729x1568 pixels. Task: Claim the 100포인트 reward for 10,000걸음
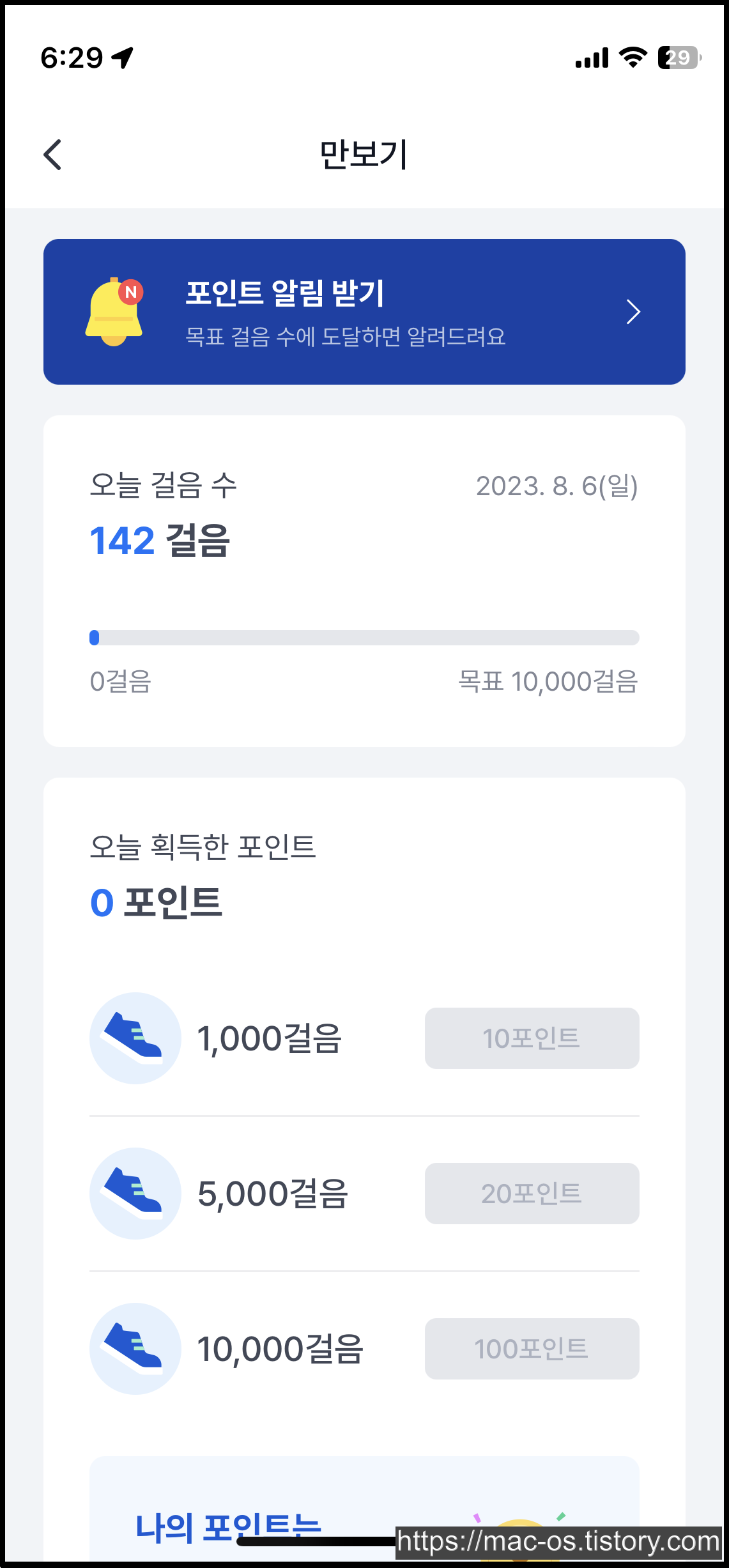coord(532,1349)
